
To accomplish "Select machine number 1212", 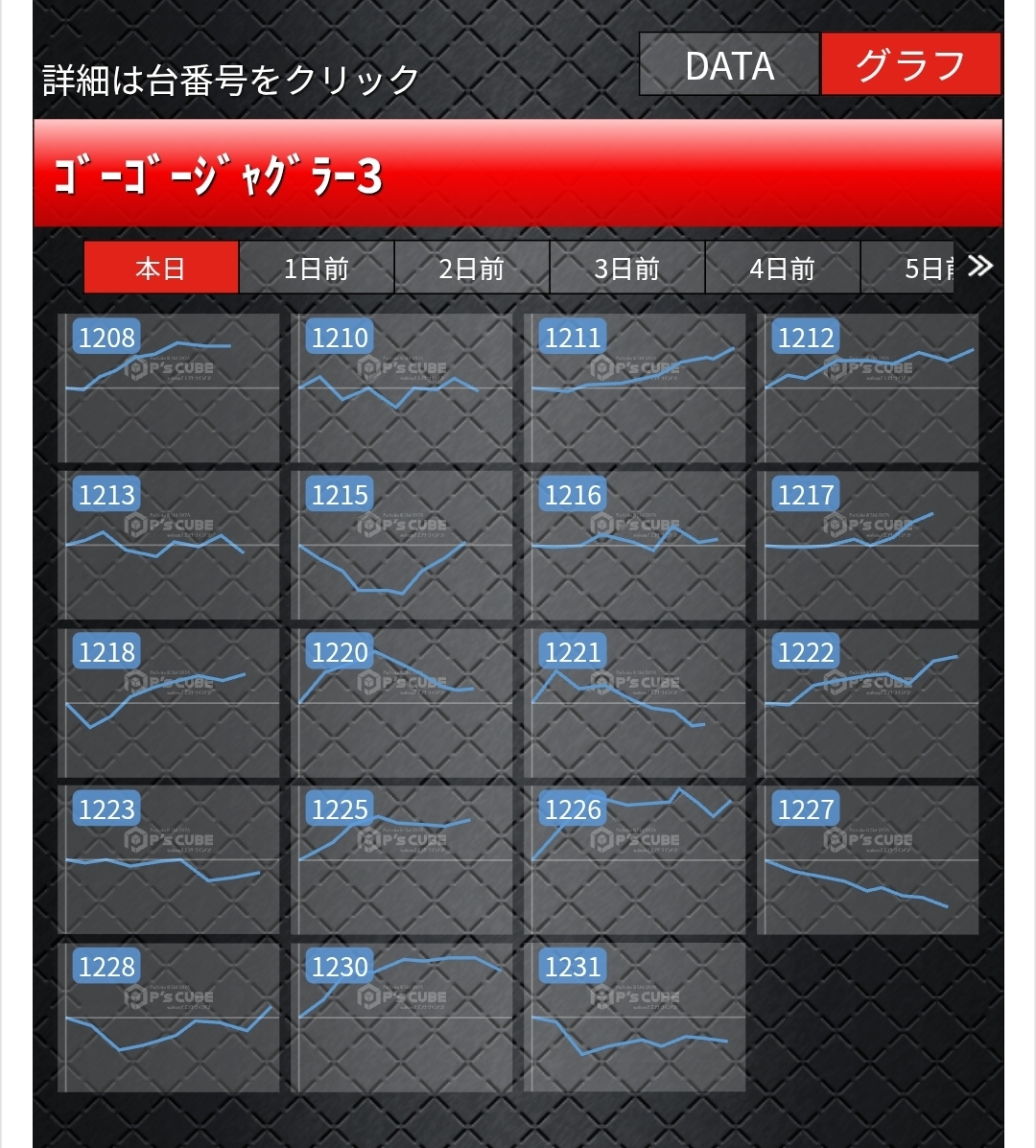I will tap(807, 338).
